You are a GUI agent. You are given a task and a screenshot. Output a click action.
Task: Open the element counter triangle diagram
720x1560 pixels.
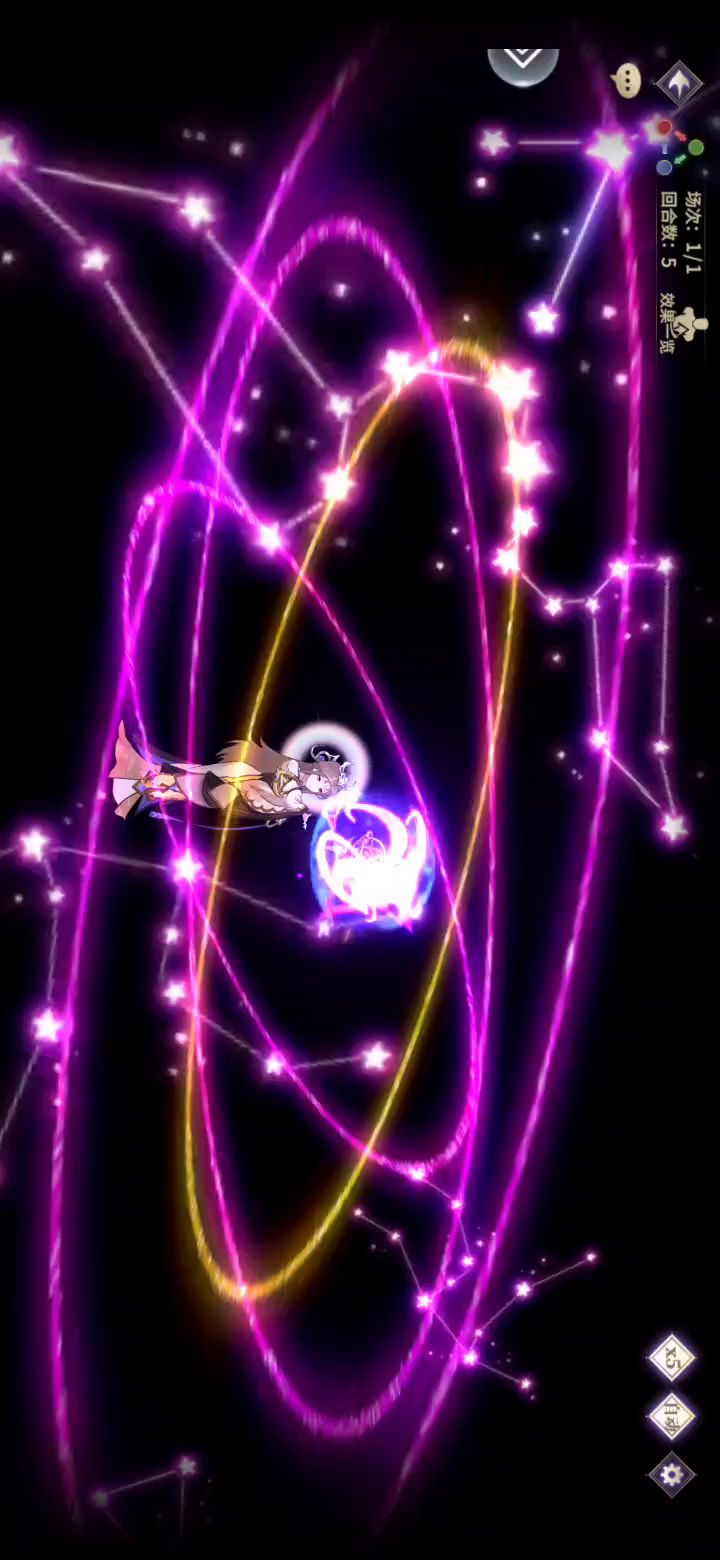pyautogui.click(x=679, y=149)
